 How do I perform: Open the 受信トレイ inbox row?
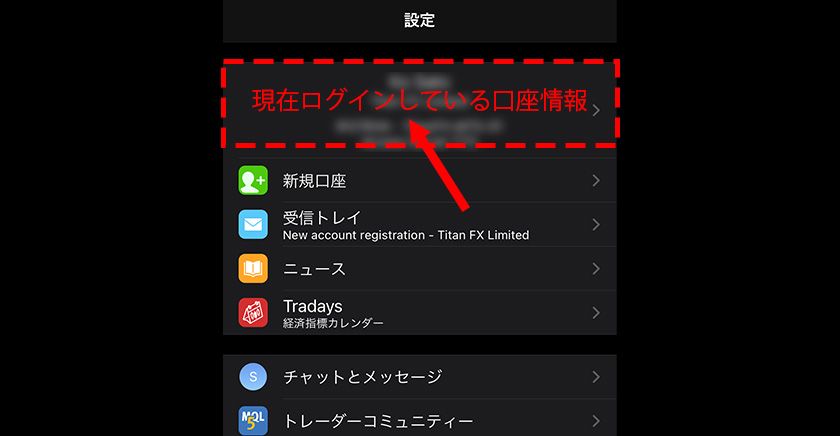point(419,225)
